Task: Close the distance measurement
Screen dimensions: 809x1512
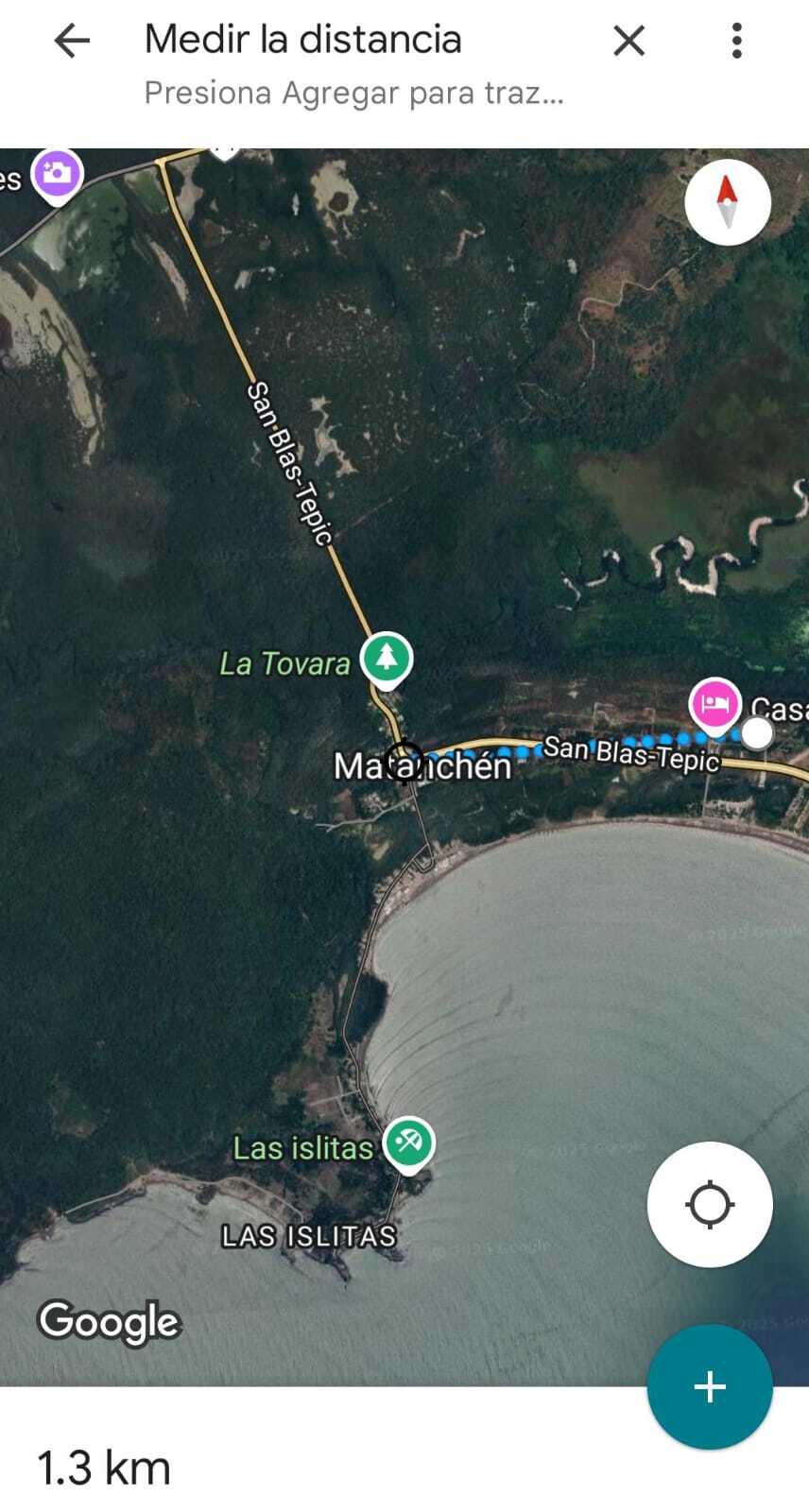Action: tap(628, 41)
